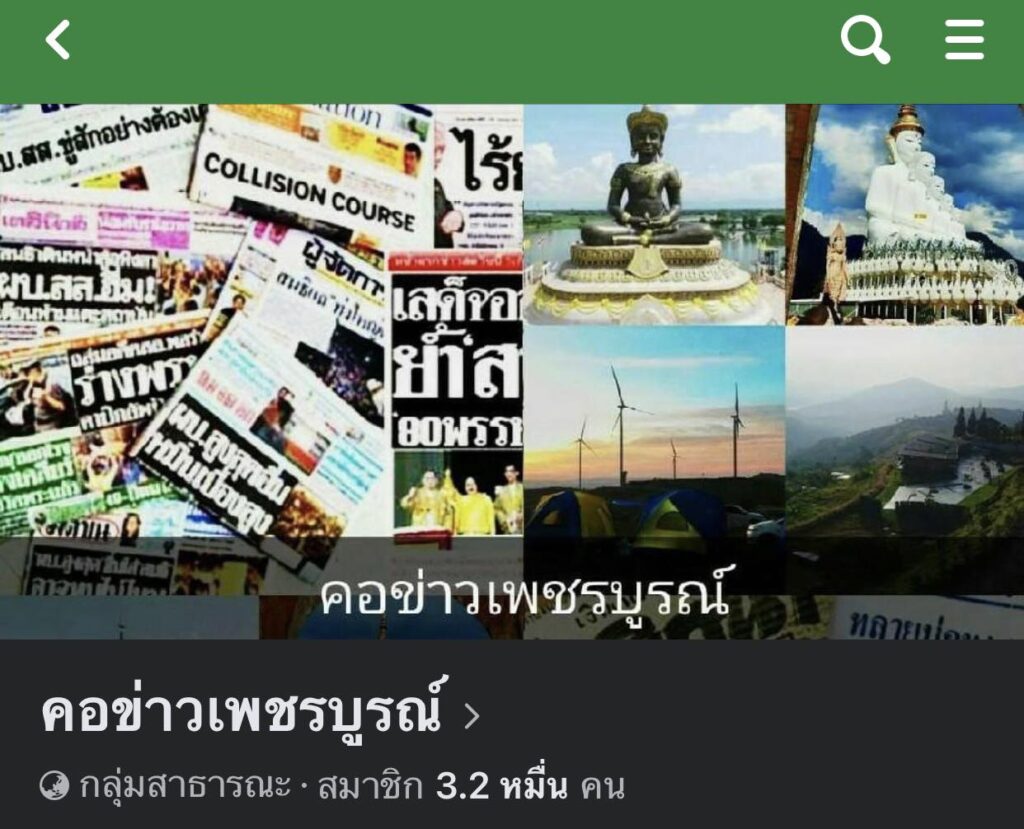Go back using the top-left arrow
Image resolution: width=1024 pixels, height=829 pixels.
[58, 41]
